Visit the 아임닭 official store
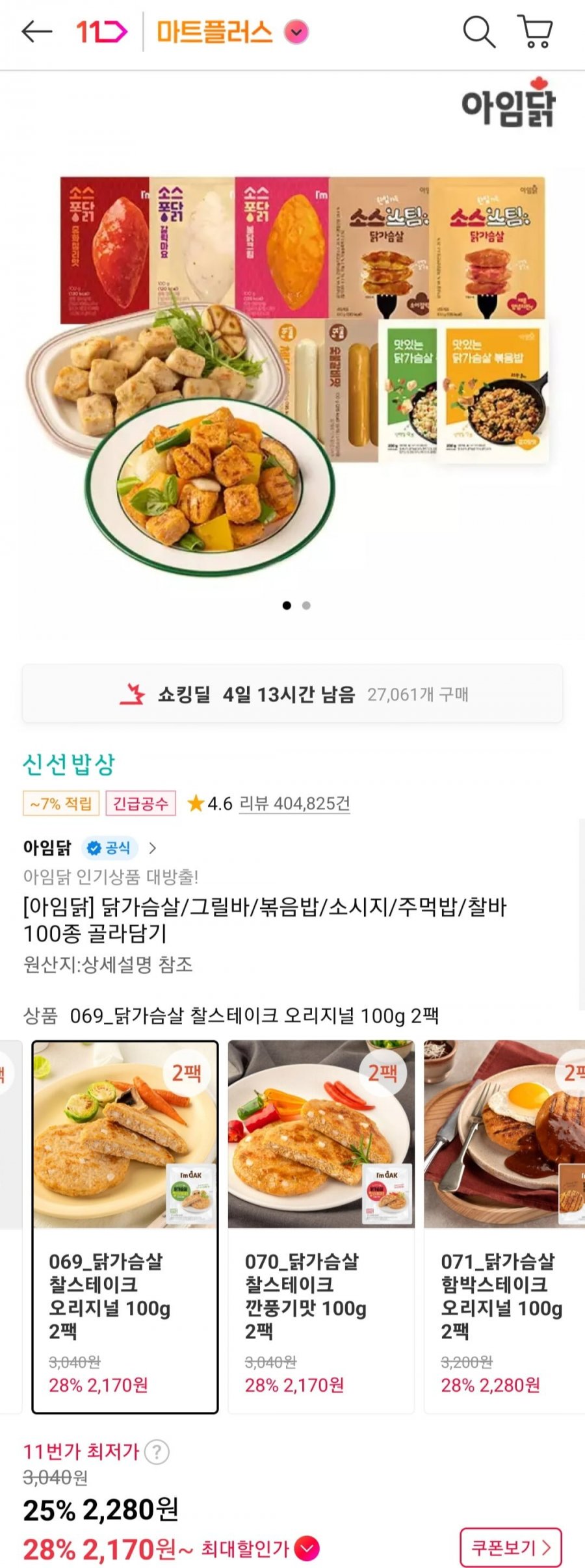 point(90,848)
